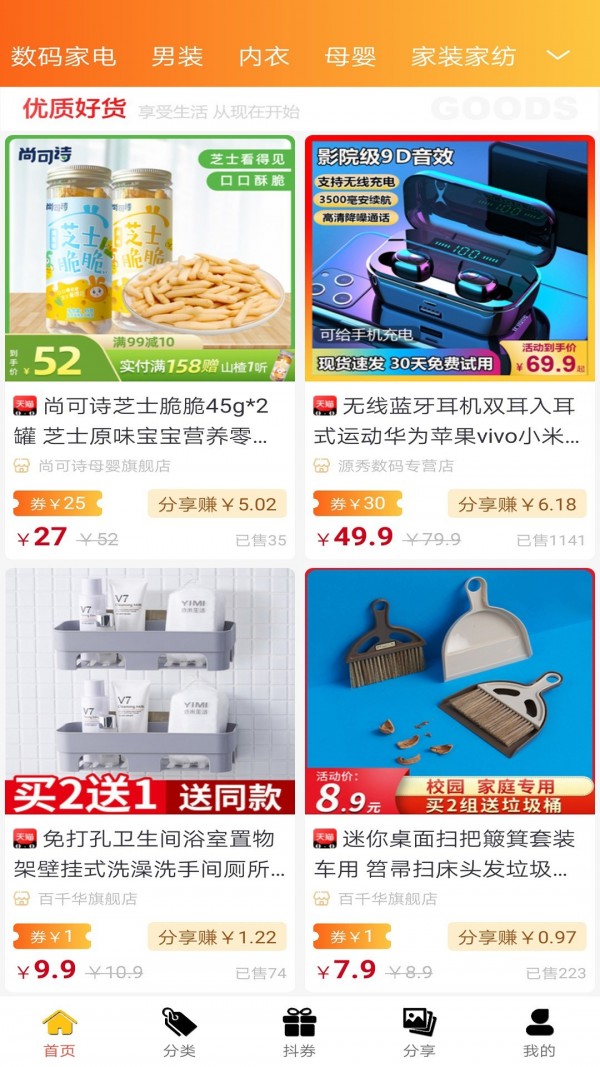This screenshot has width=600, height=1067.
Task: Switch to the 母婴 category tab
Action: pos(351,56)
